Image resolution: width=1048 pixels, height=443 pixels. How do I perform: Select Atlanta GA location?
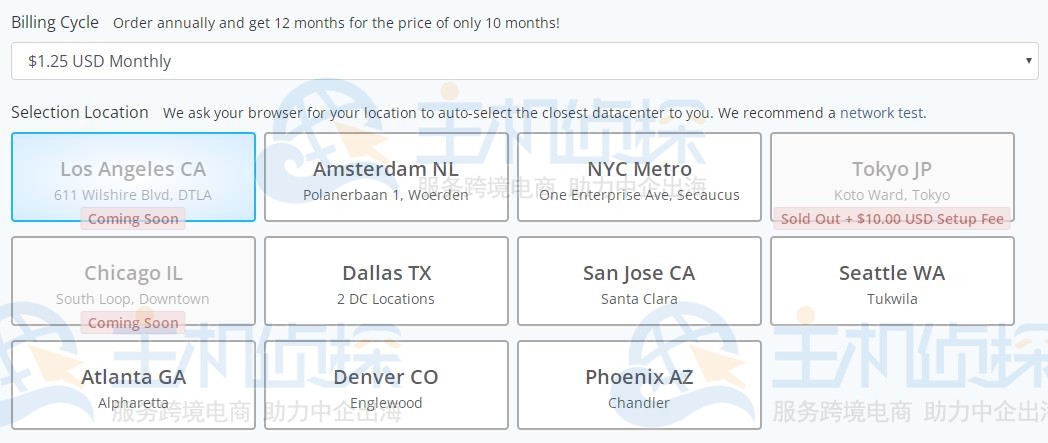[133, 385]
